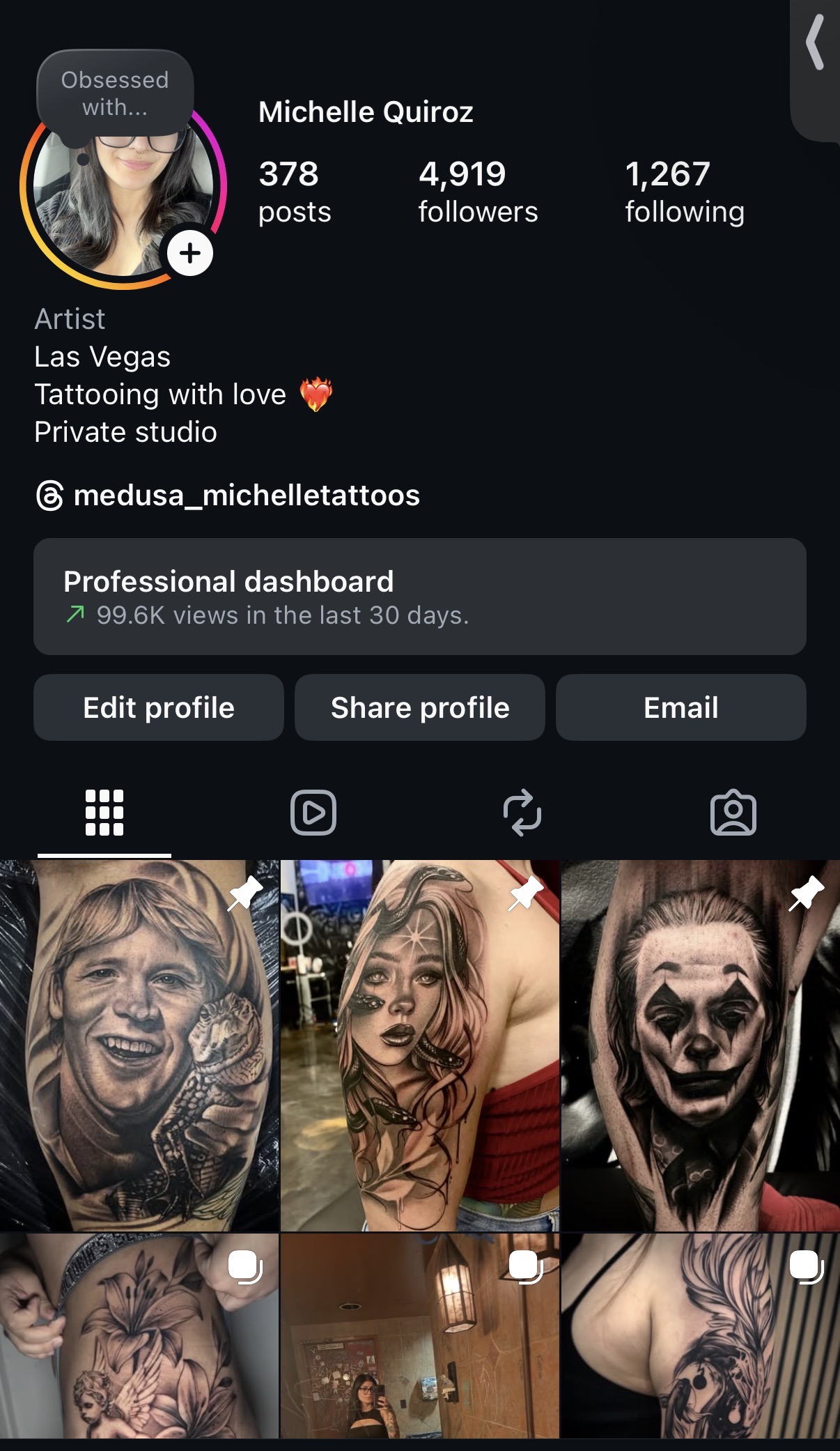Open the pinned smiling man portrait tattoo post
The width and height of the screenshot is (840, 1451).
coord(139,1045)
